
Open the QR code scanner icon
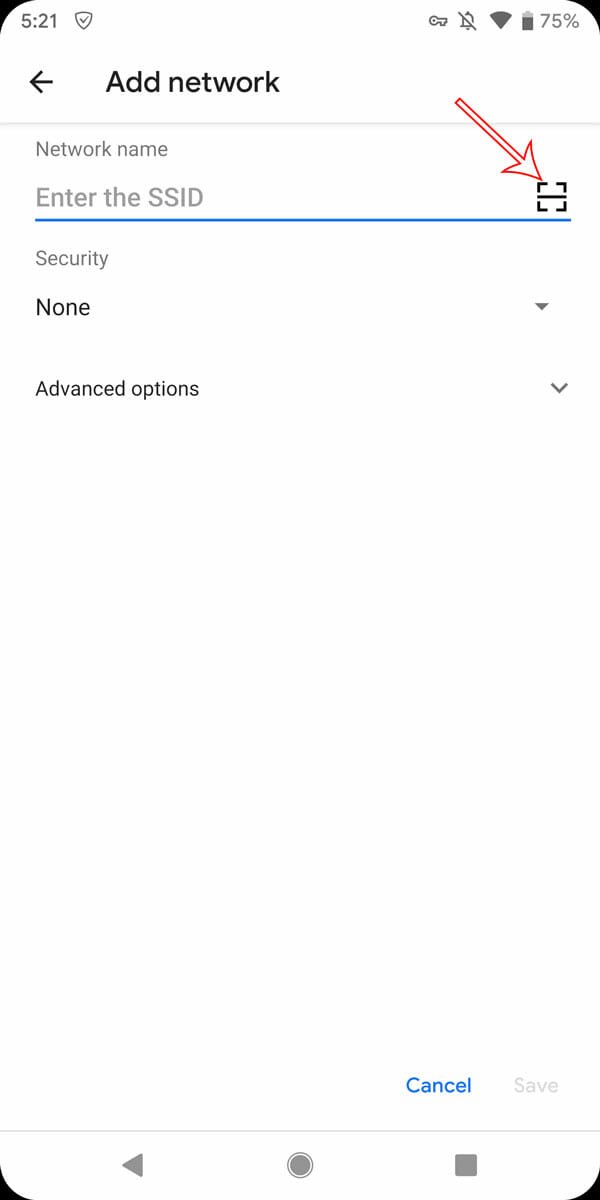click(551, 197)
